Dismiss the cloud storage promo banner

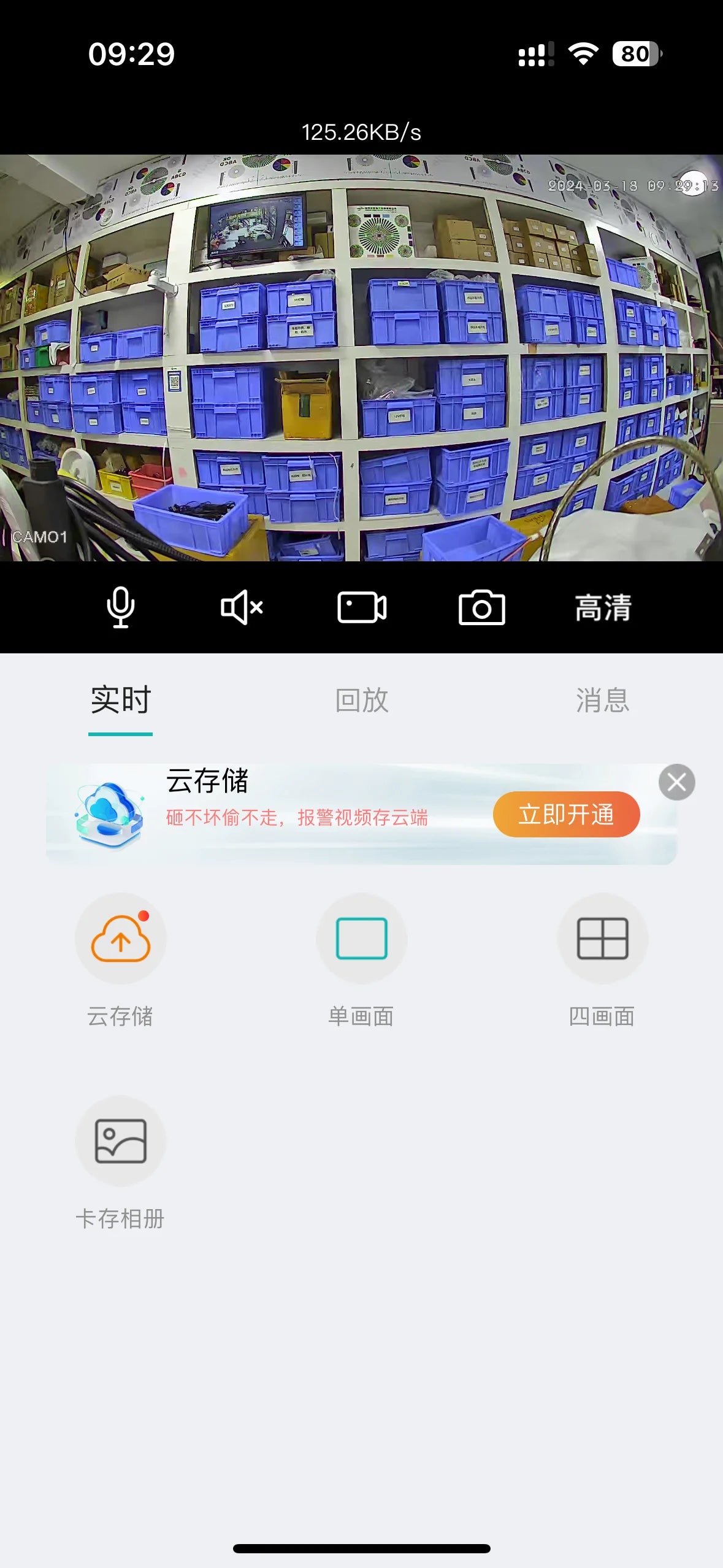(x=676, y=782)
